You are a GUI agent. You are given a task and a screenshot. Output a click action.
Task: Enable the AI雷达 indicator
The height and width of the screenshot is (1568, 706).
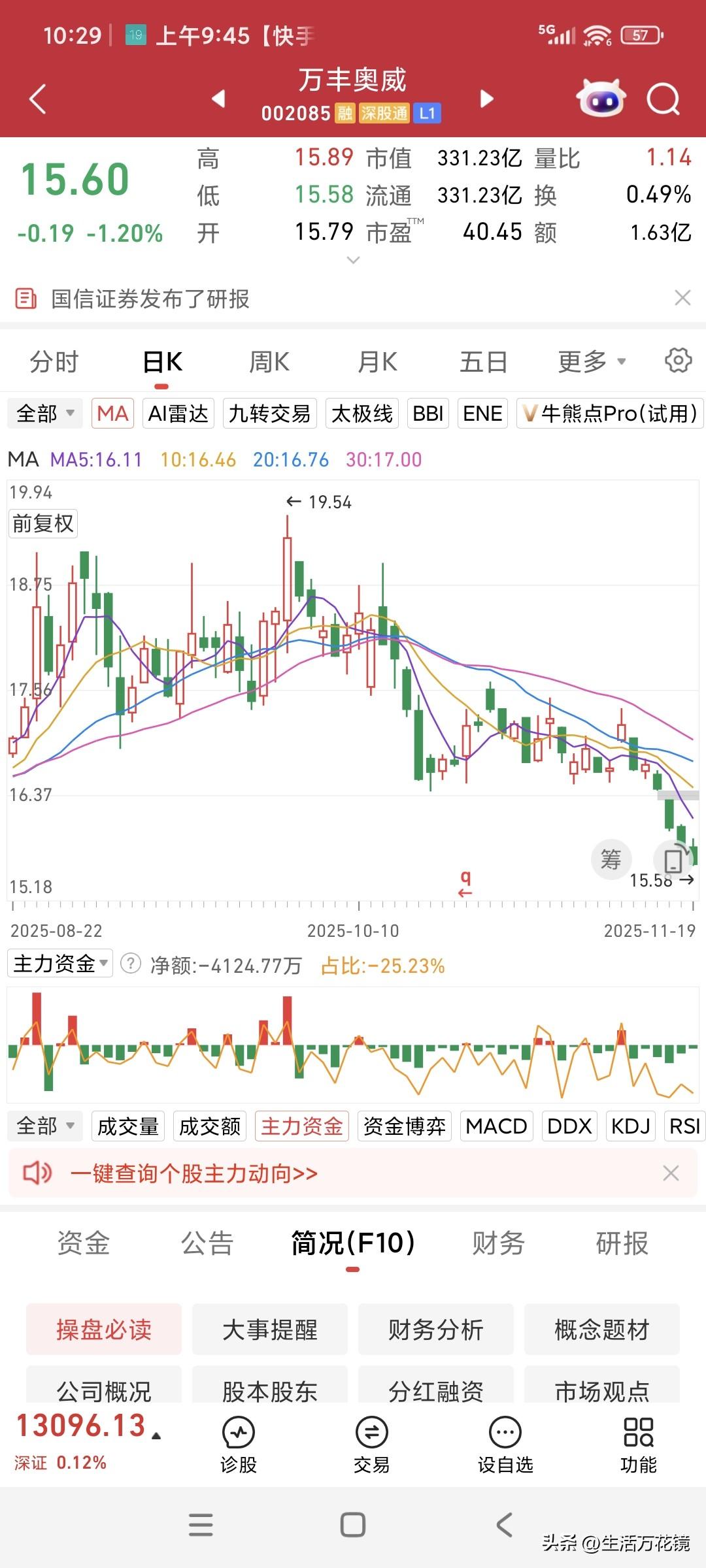pos(179,413)
